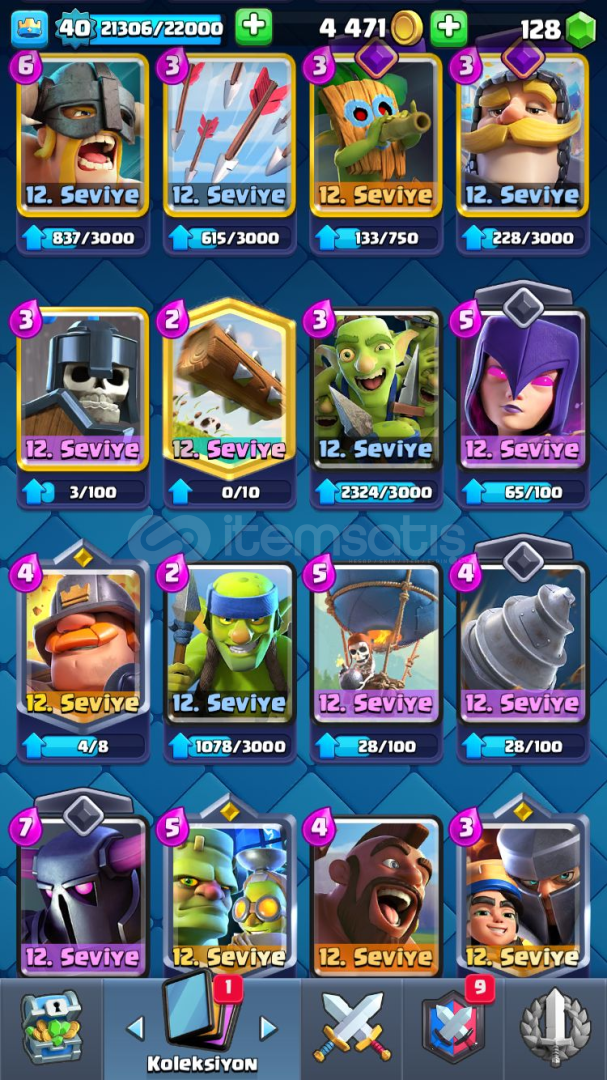The image size is (607, 1080).
Task: Go to the battle crossed swords tab
Action: point(352,1028)
